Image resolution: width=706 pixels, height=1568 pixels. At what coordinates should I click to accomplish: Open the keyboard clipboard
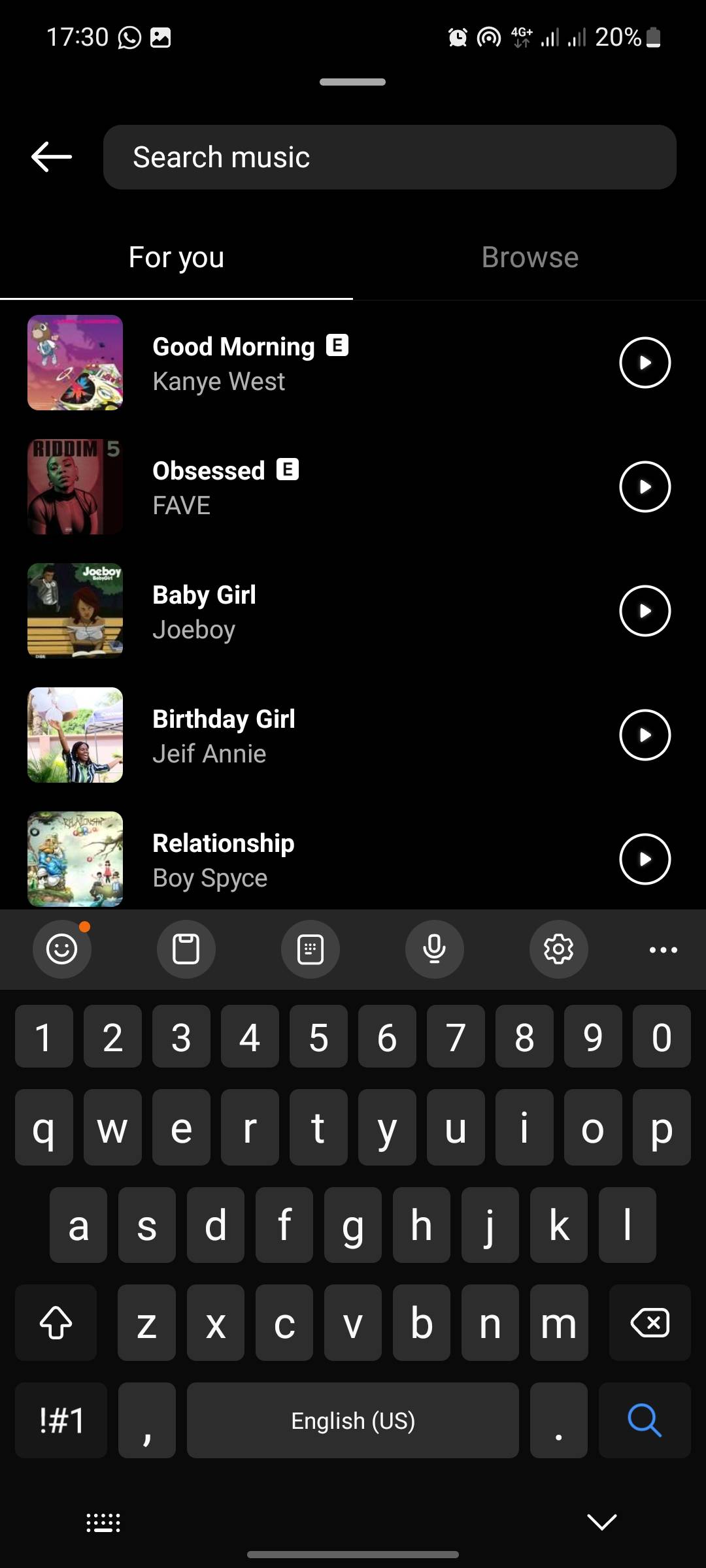pyautogui.click(x=186, y=949)
